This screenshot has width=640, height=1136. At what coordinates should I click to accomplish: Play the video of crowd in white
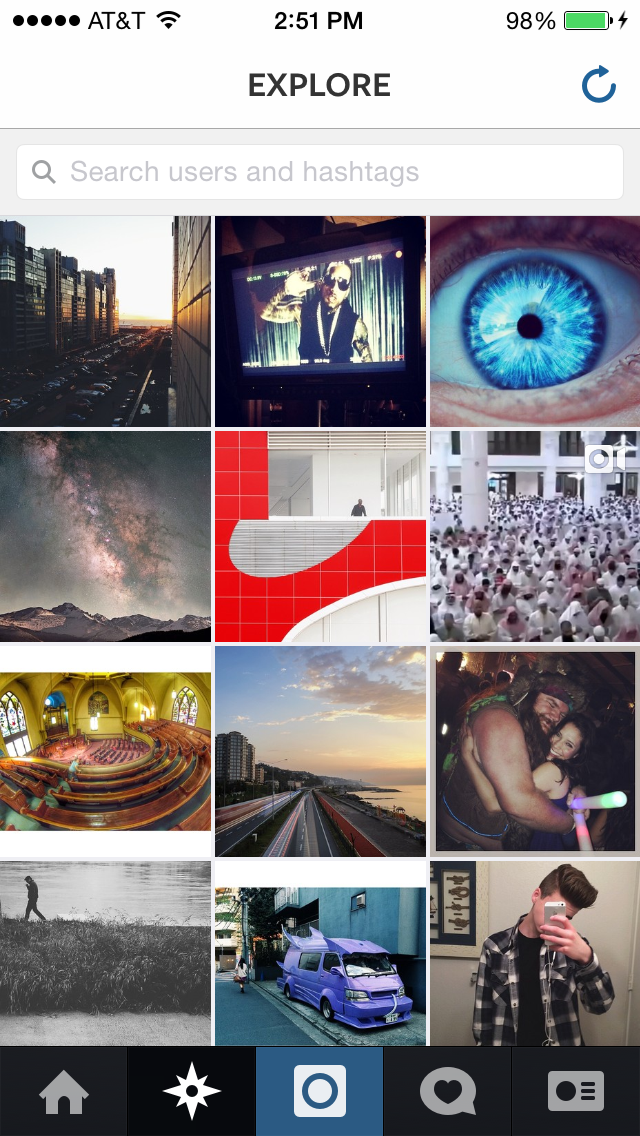[x=535, y=536]
